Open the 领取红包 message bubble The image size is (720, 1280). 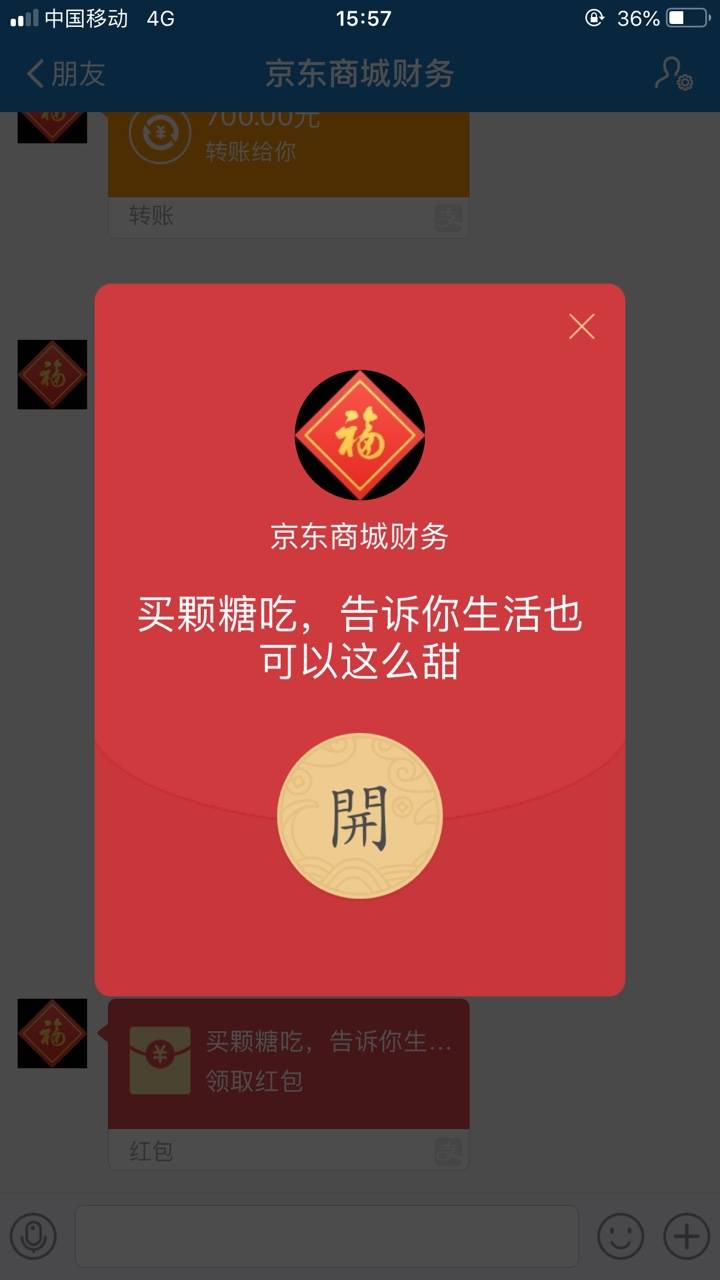pyautogui.click(x=288, y=1063)
